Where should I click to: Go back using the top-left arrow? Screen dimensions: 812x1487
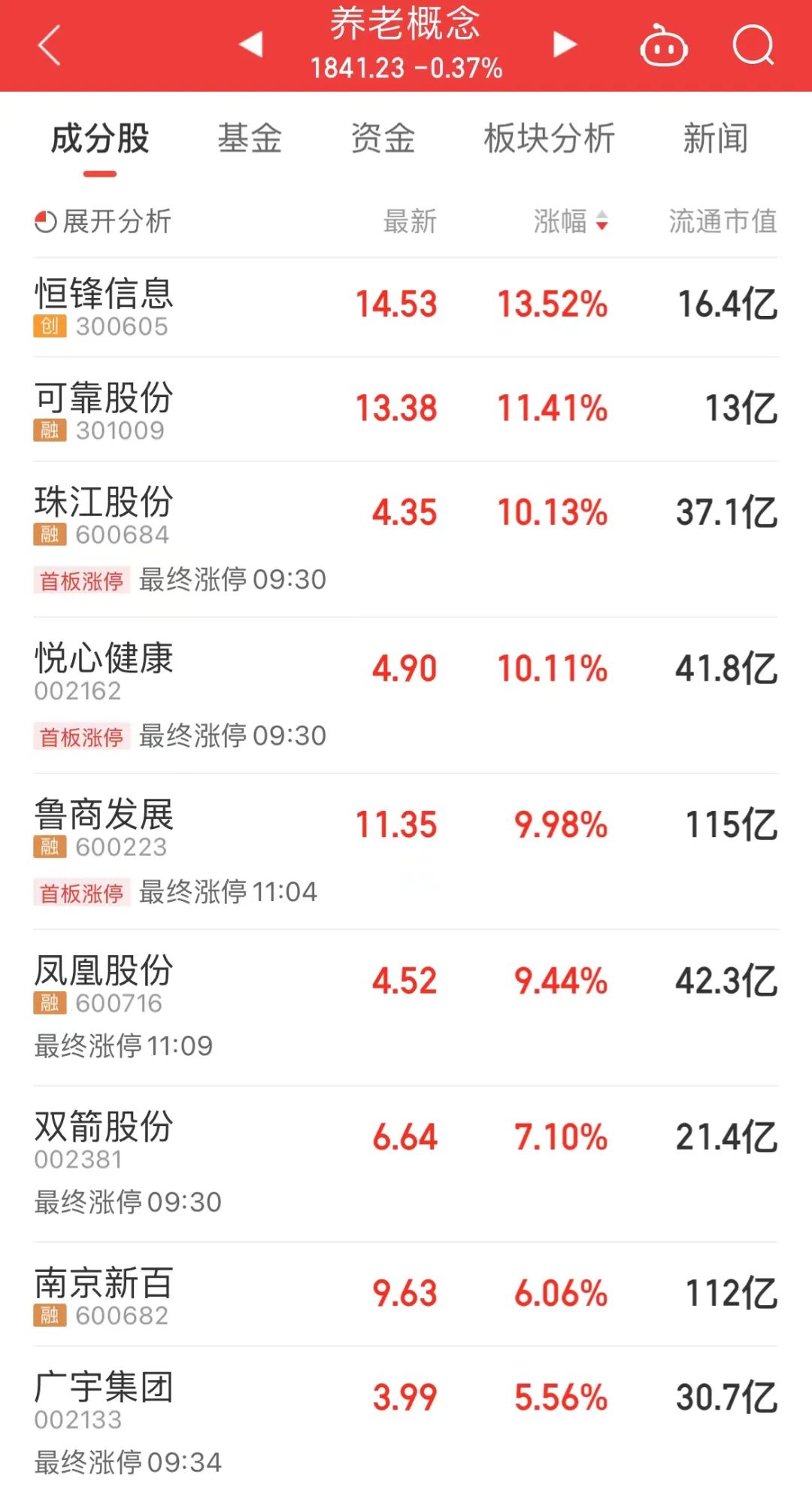point(50,46)
